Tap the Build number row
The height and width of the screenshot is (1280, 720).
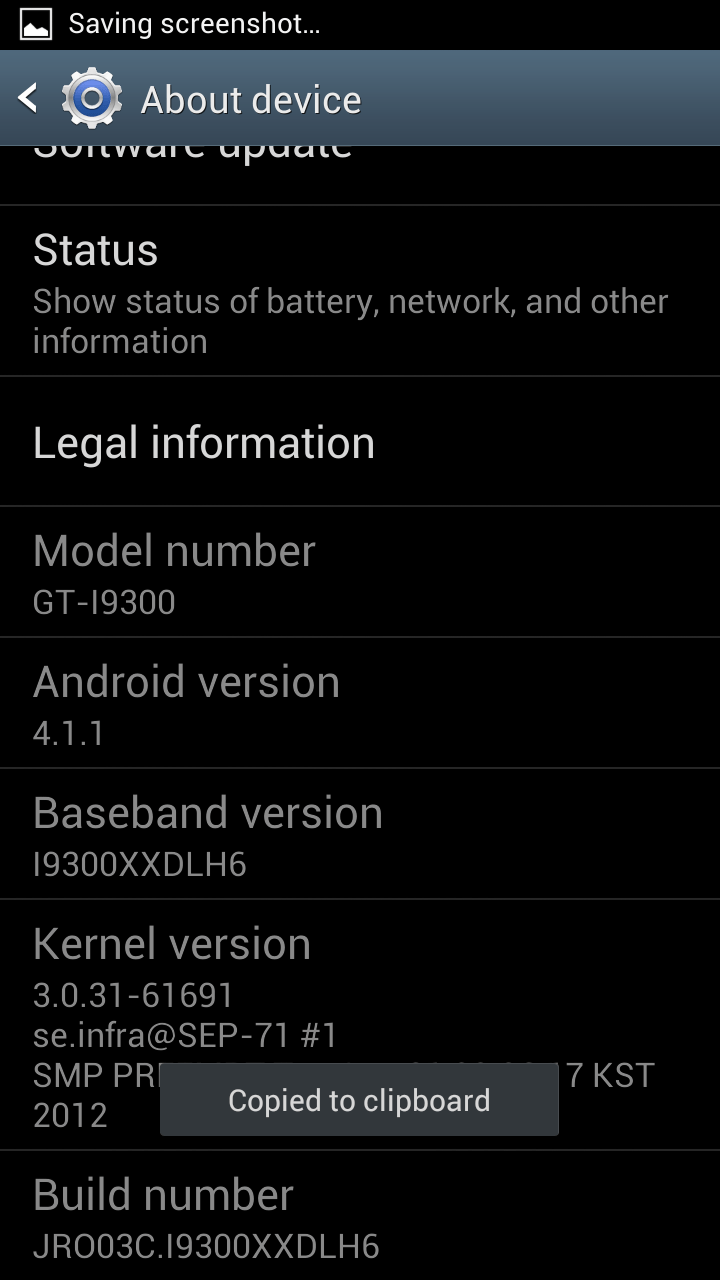360,1216
